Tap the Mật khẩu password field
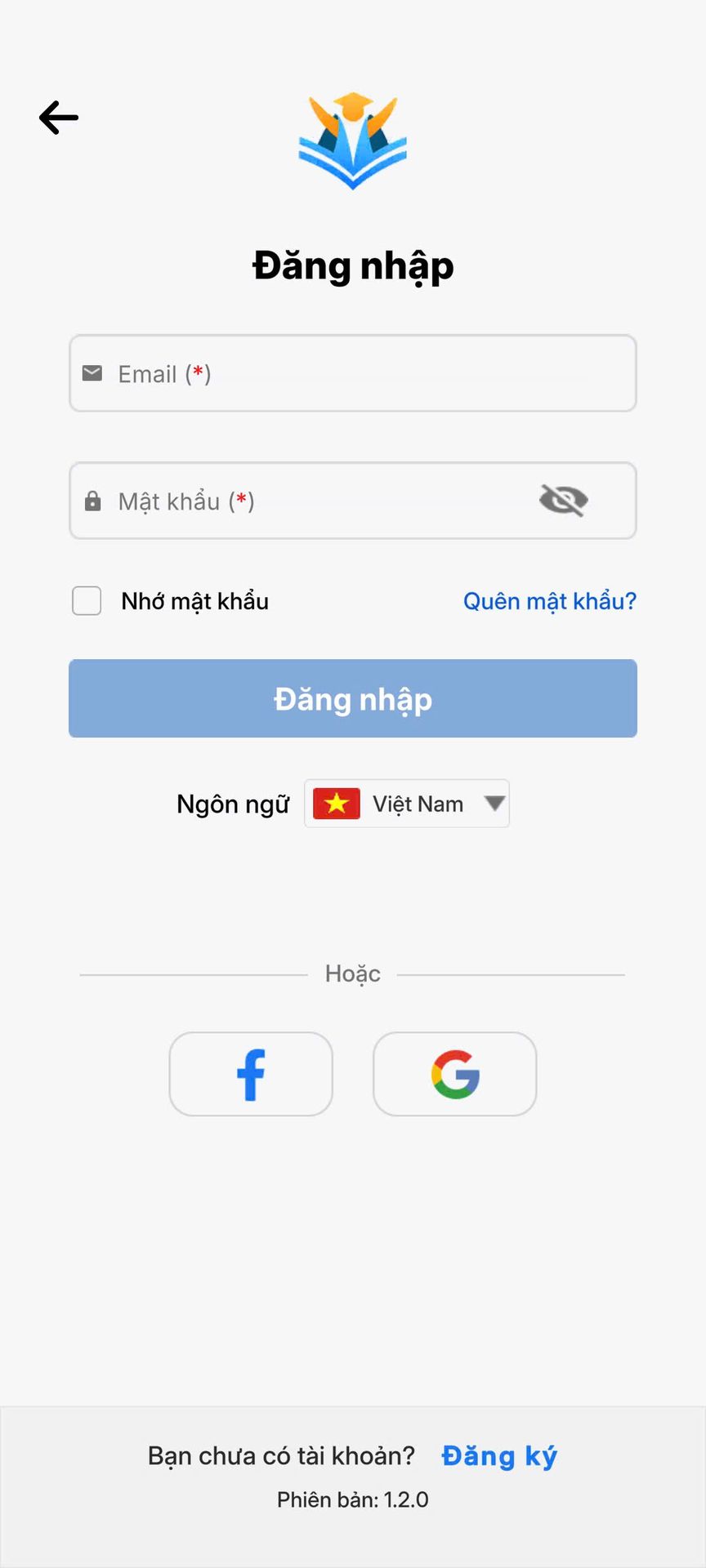This screenshot has height=1568, width=706. click(x=327, y=501)
